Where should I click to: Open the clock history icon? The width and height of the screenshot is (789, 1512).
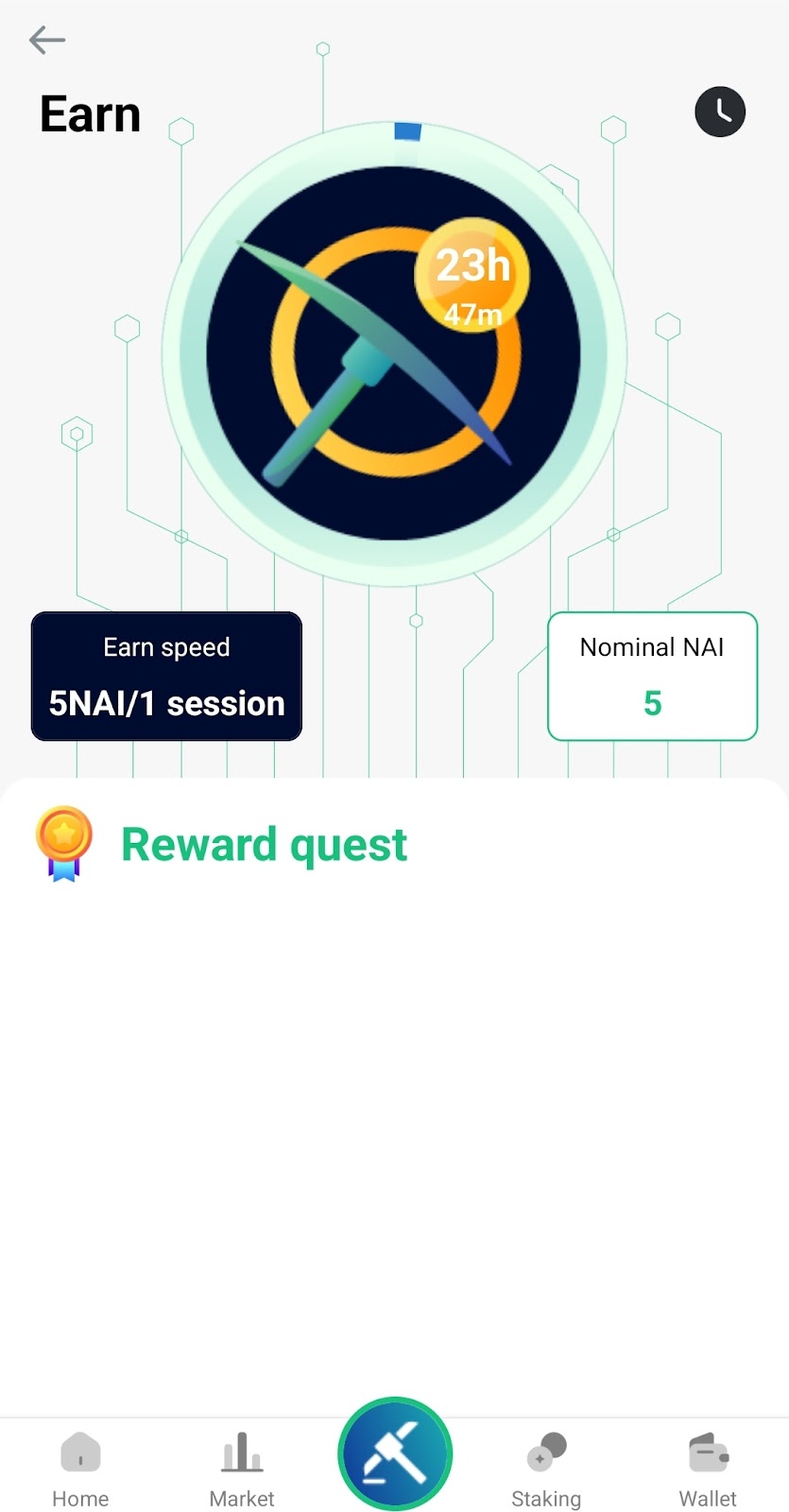[720, 112]
